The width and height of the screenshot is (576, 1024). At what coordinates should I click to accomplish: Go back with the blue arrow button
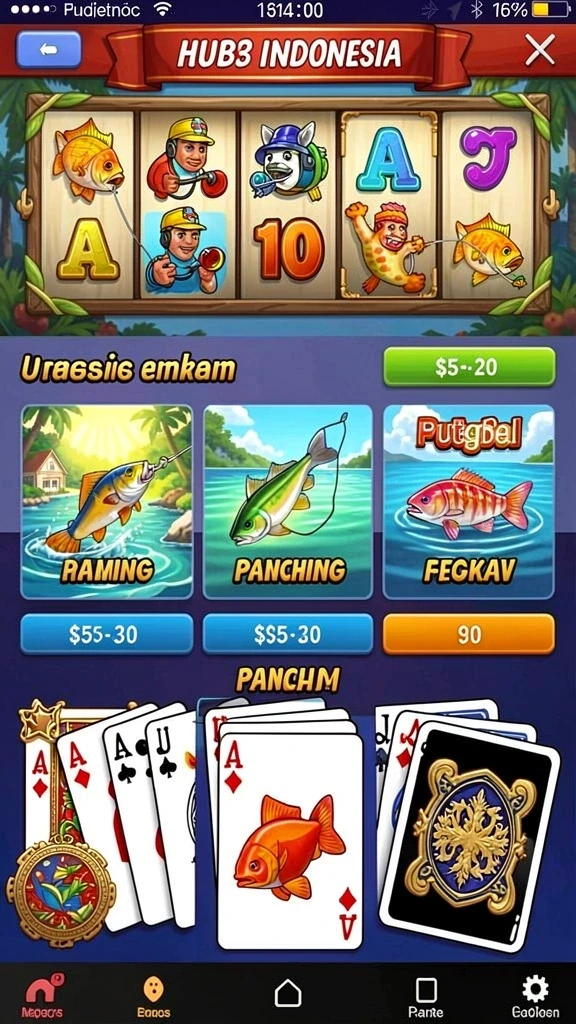pos(48,50)
